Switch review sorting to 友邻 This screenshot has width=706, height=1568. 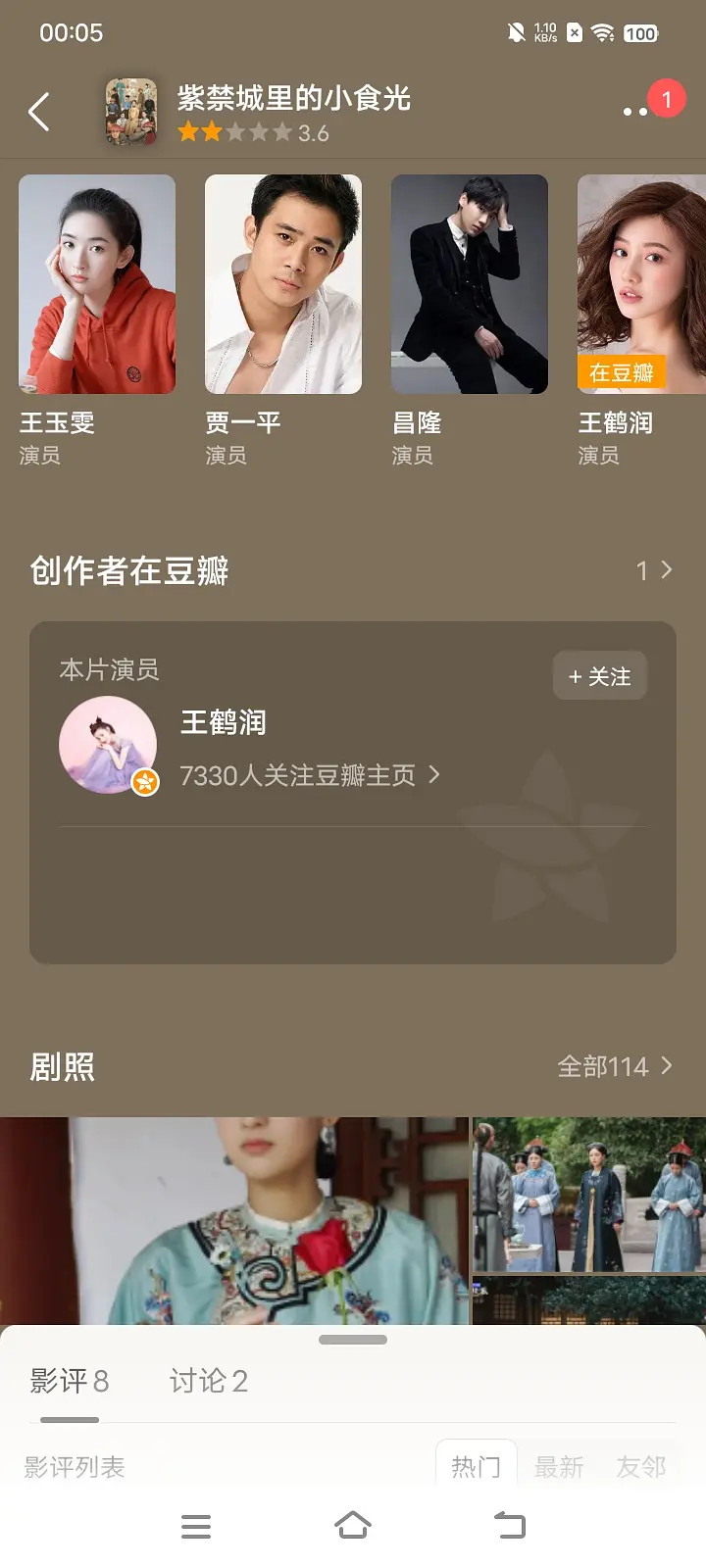(x=641, y=1467)
